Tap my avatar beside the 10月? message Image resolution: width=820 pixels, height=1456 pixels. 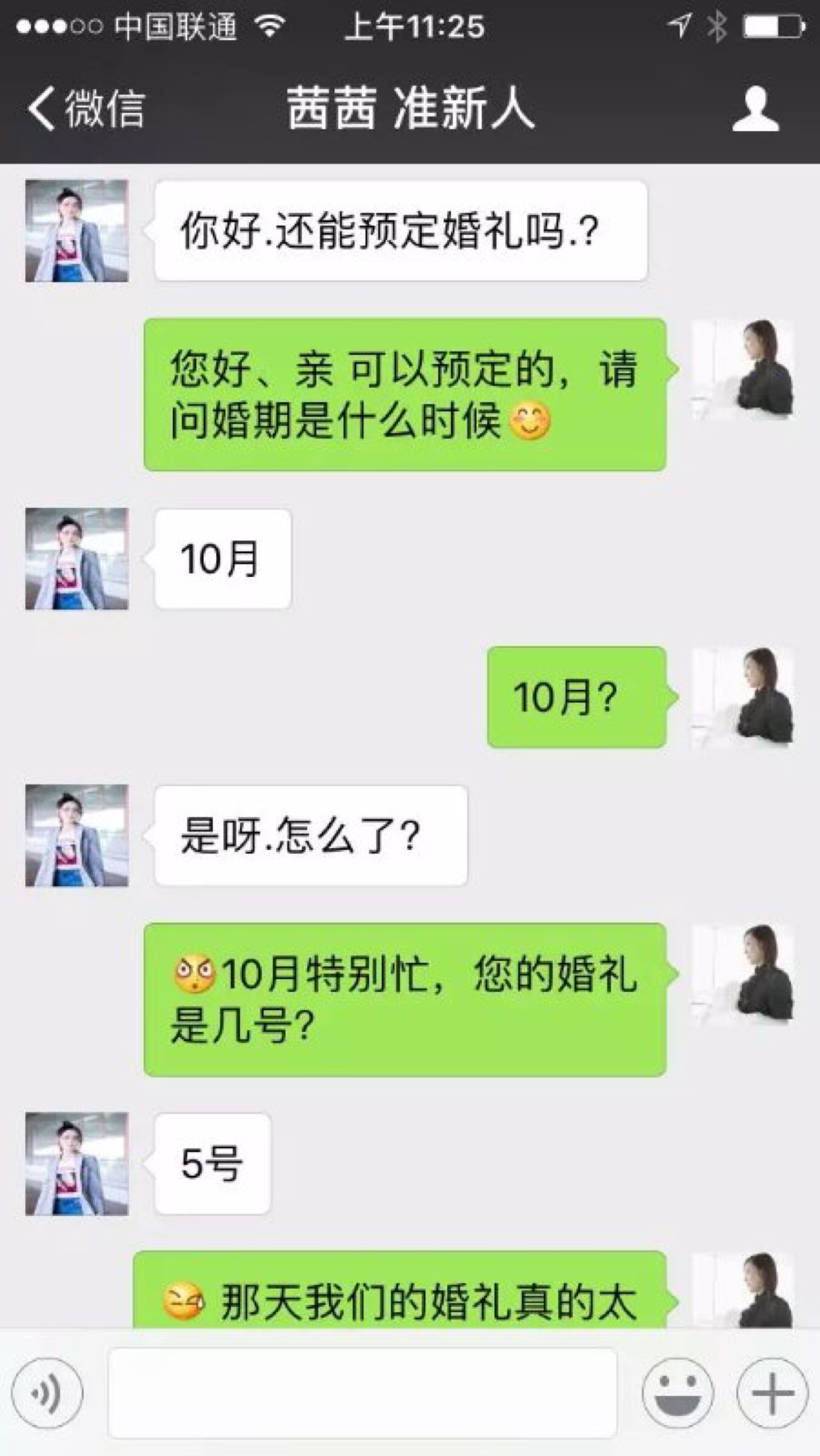click(743, 697)
